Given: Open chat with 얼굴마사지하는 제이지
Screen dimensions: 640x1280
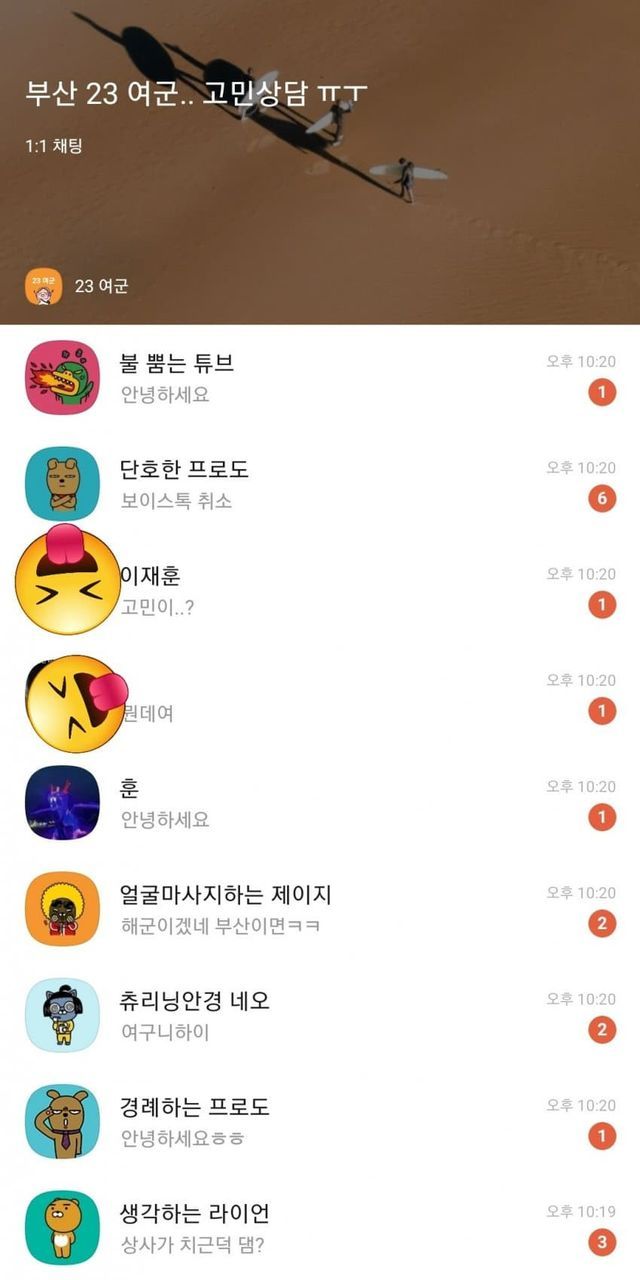Looking at the screenshot, I should point(320,909).
